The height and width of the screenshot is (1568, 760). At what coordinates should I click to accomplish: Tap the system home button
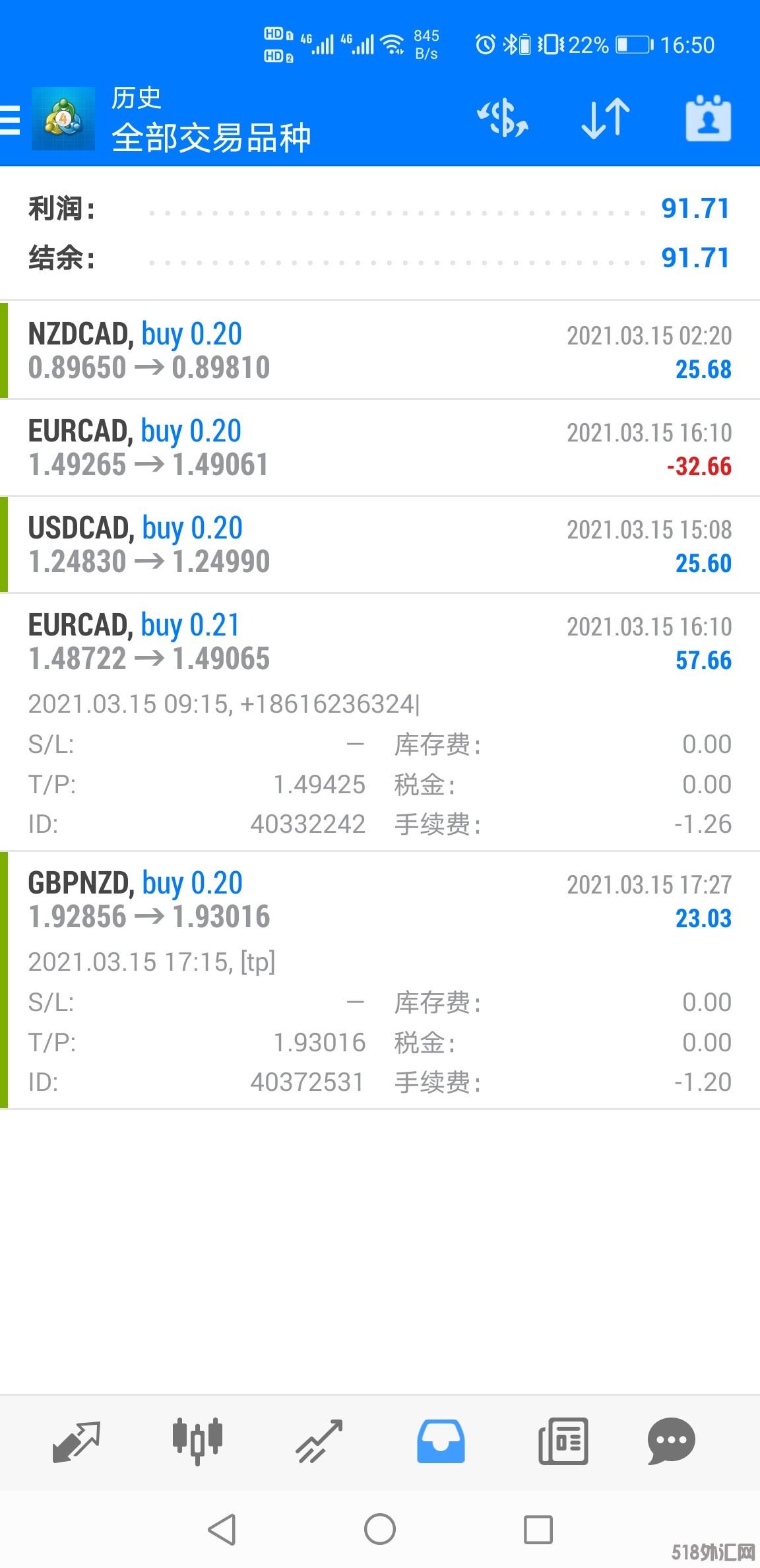point(380,1529)
